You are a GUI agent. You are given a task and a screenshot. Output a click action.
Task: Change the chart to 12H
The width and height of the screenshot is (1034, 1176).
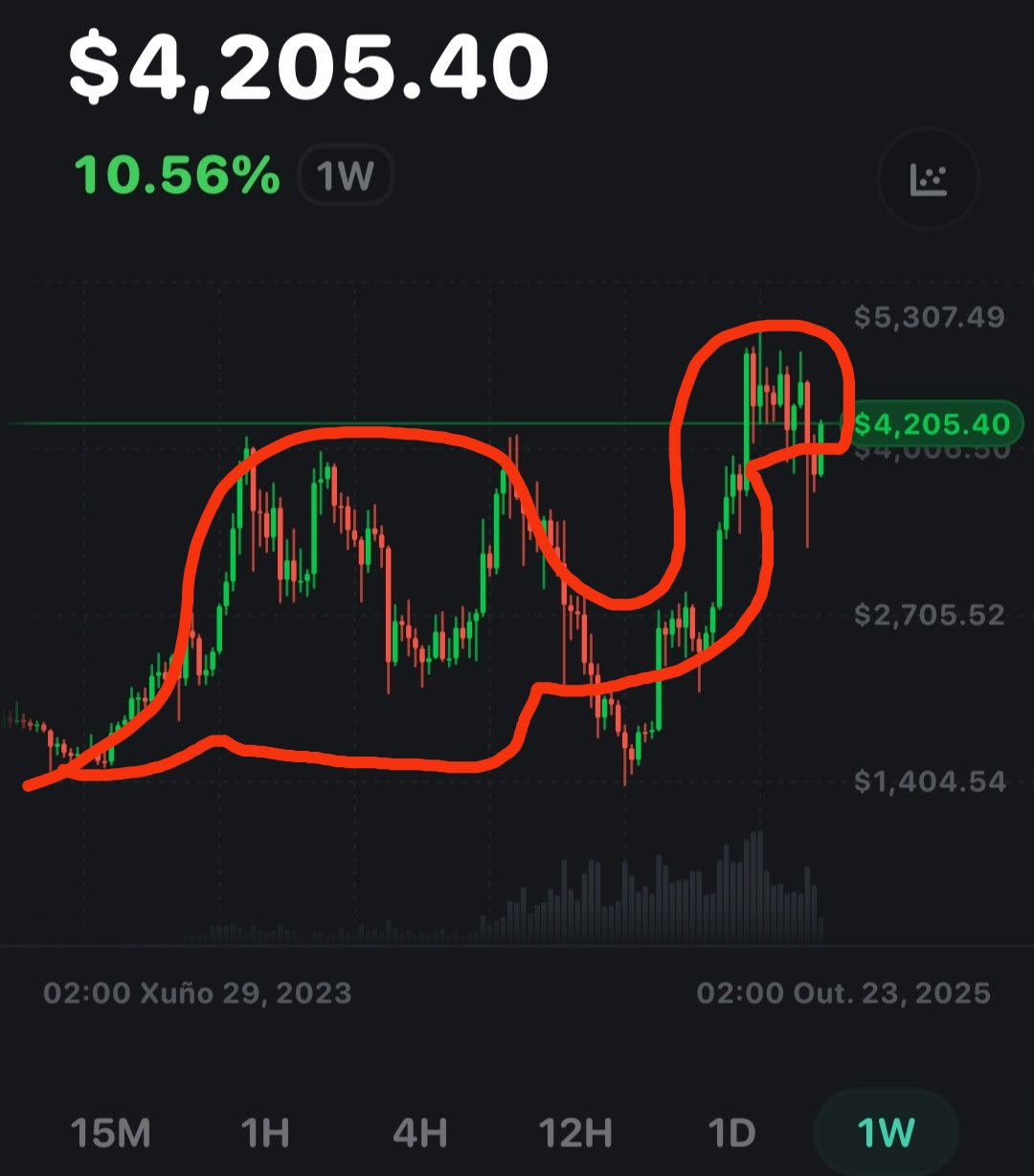(575, 1134)
